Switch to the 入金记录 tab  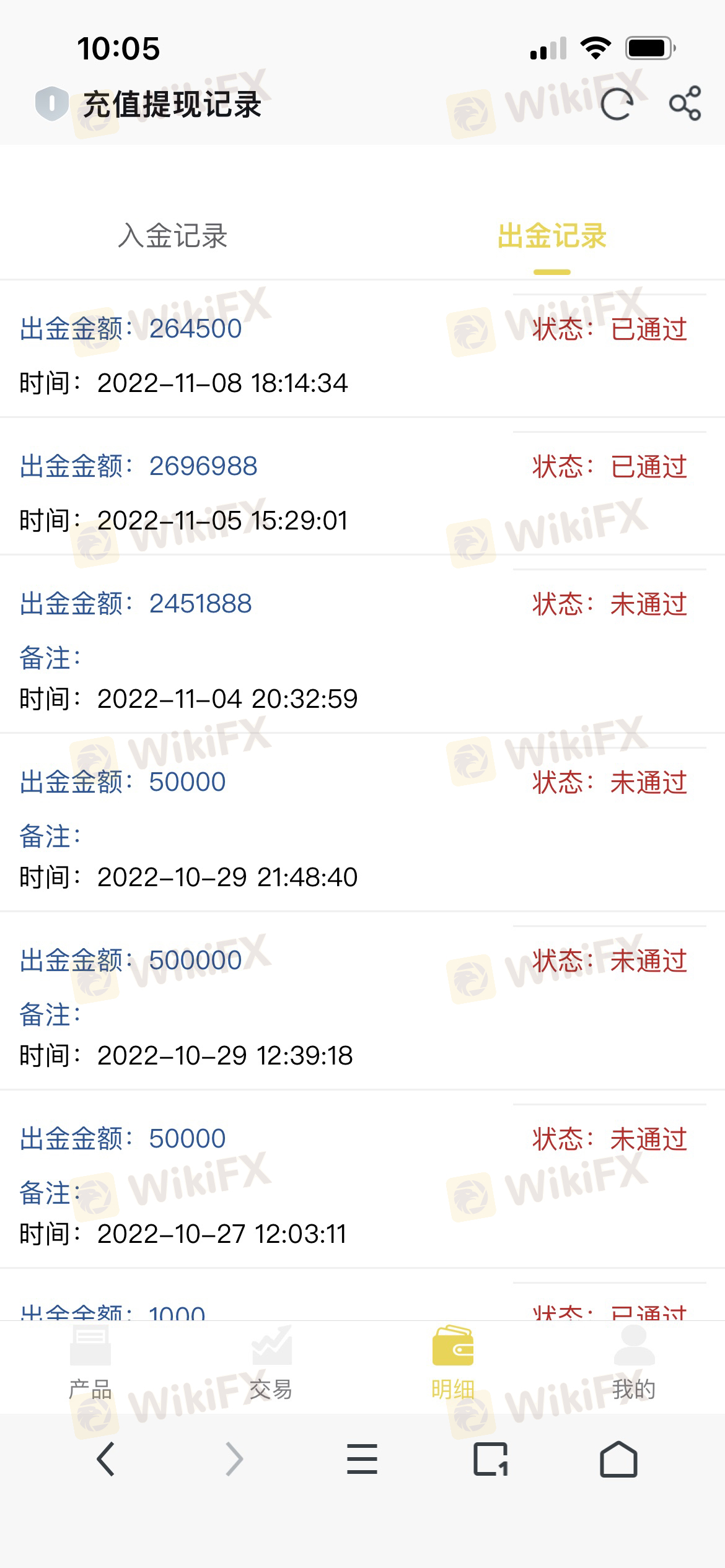(x=173, y=236)
